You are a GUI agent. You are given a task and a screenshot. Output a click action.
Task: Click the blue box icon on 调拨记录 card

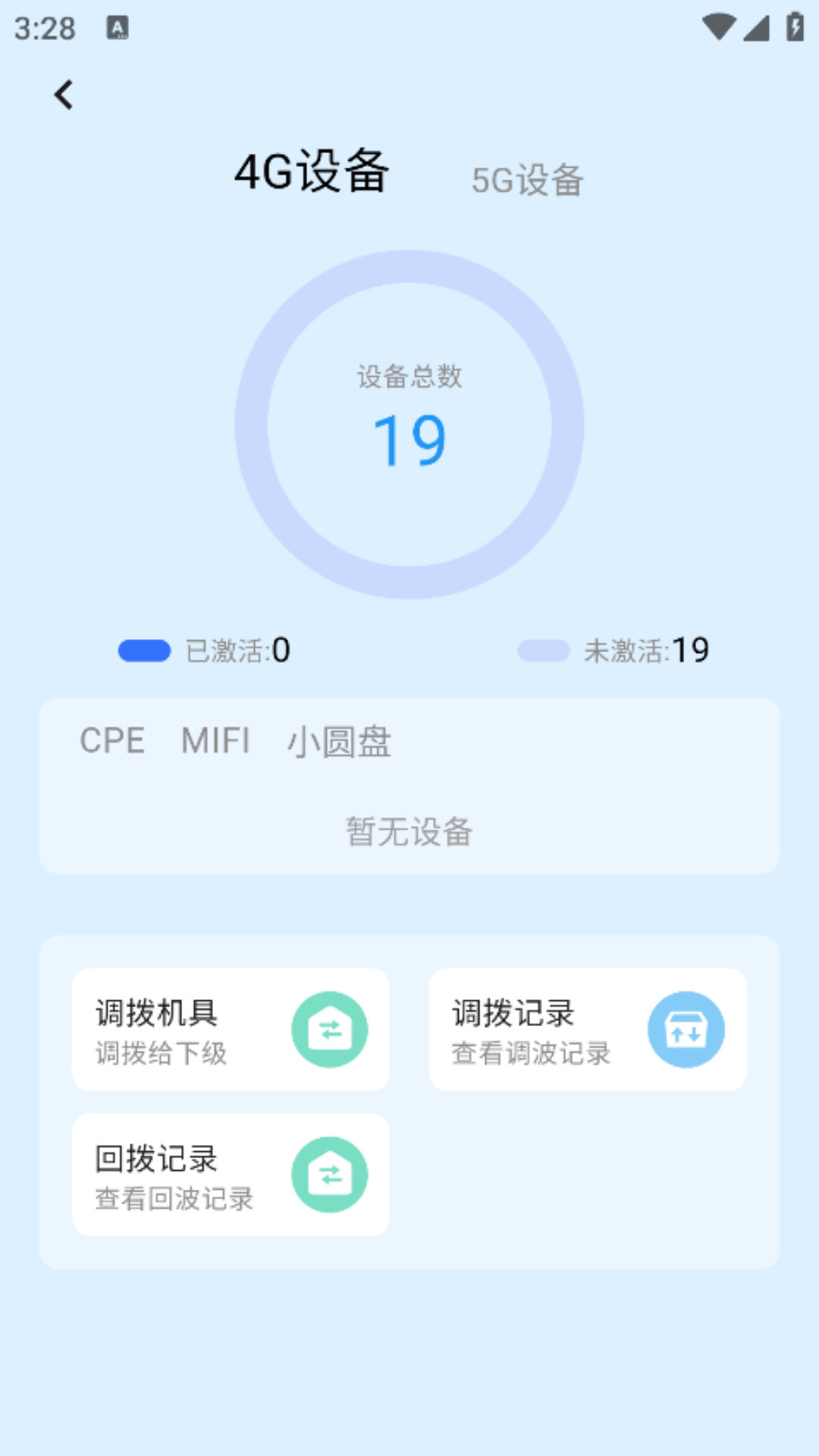pos(686,1029)
